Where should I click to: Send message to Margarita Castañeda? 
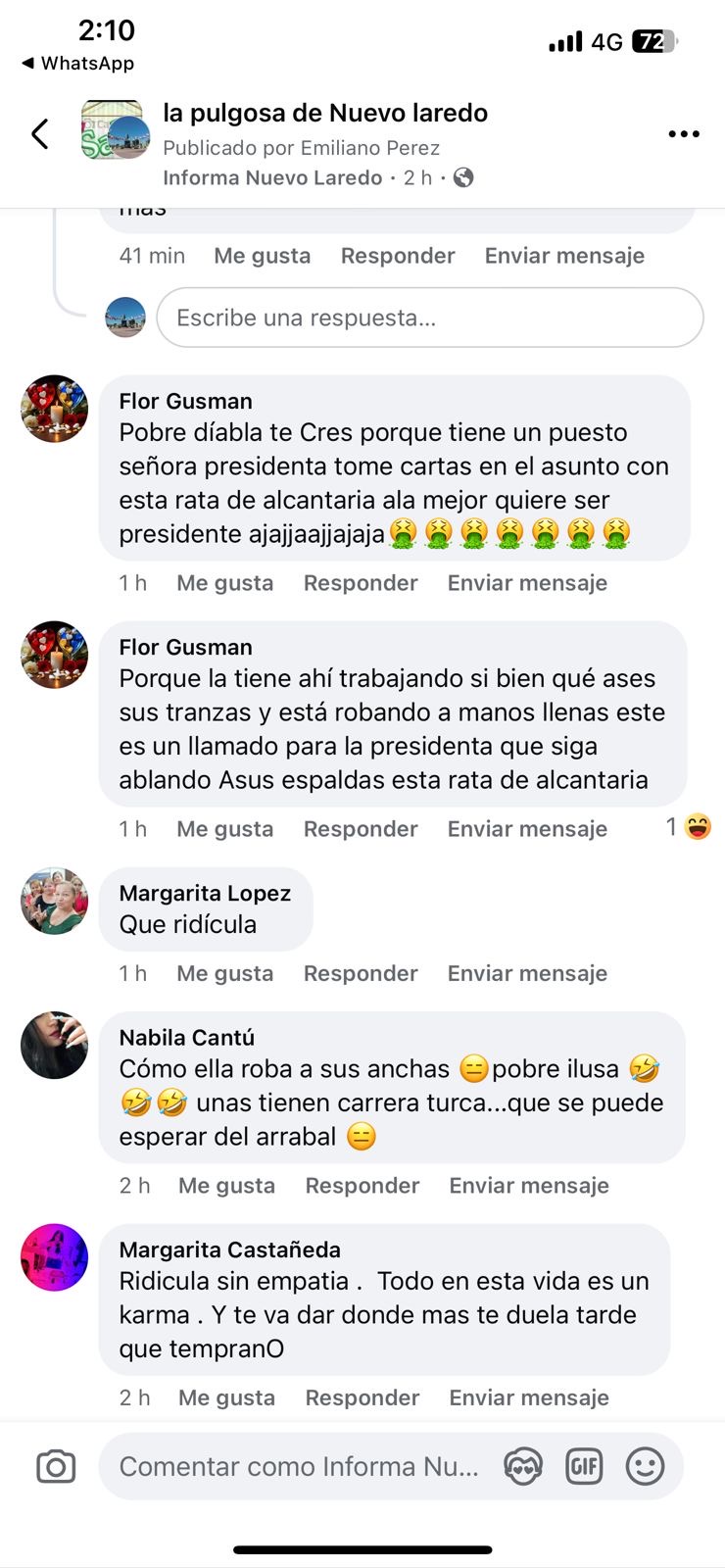(x=528, y=1397)
